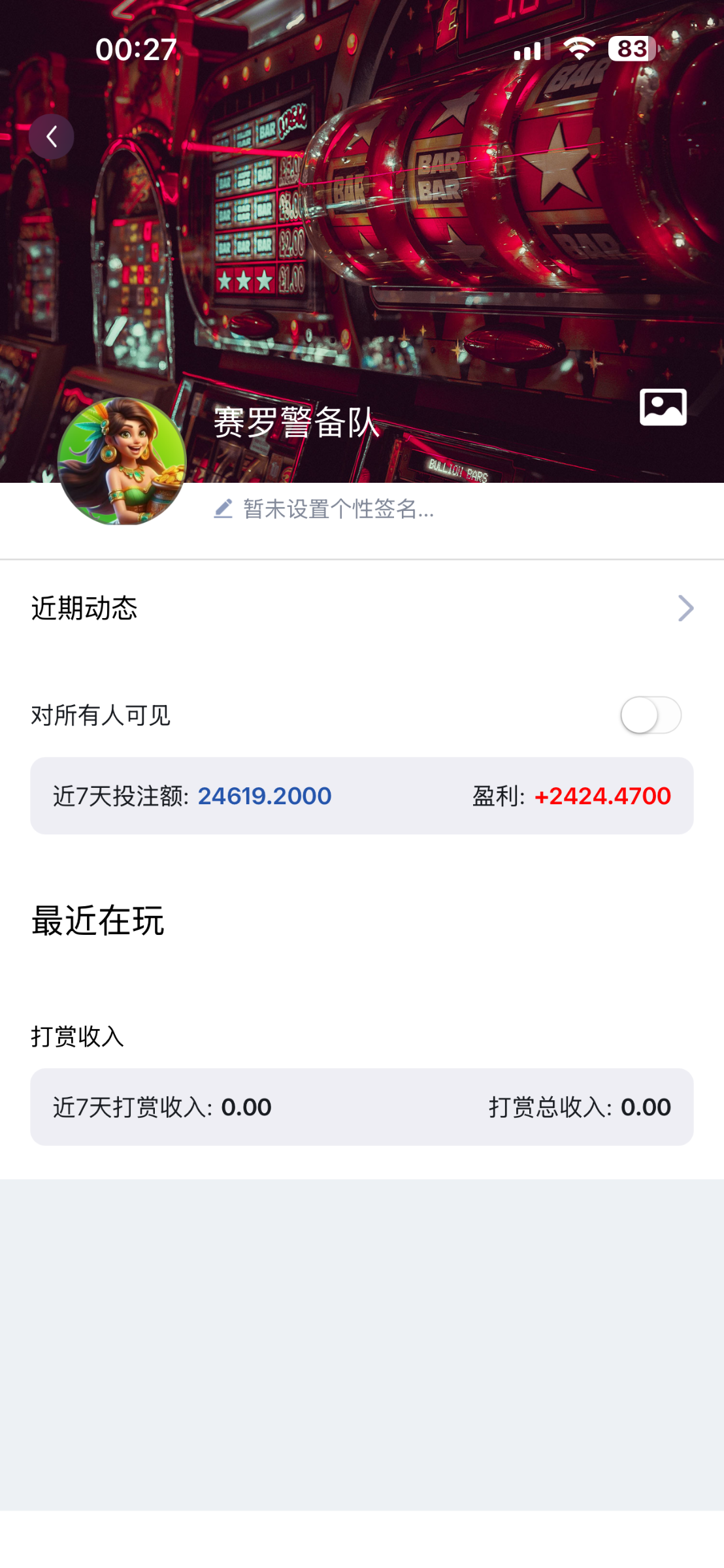Toggle the 对所有人可见 switch
This screenshot has width=724, height=1568.
click(x=650, y=715)
